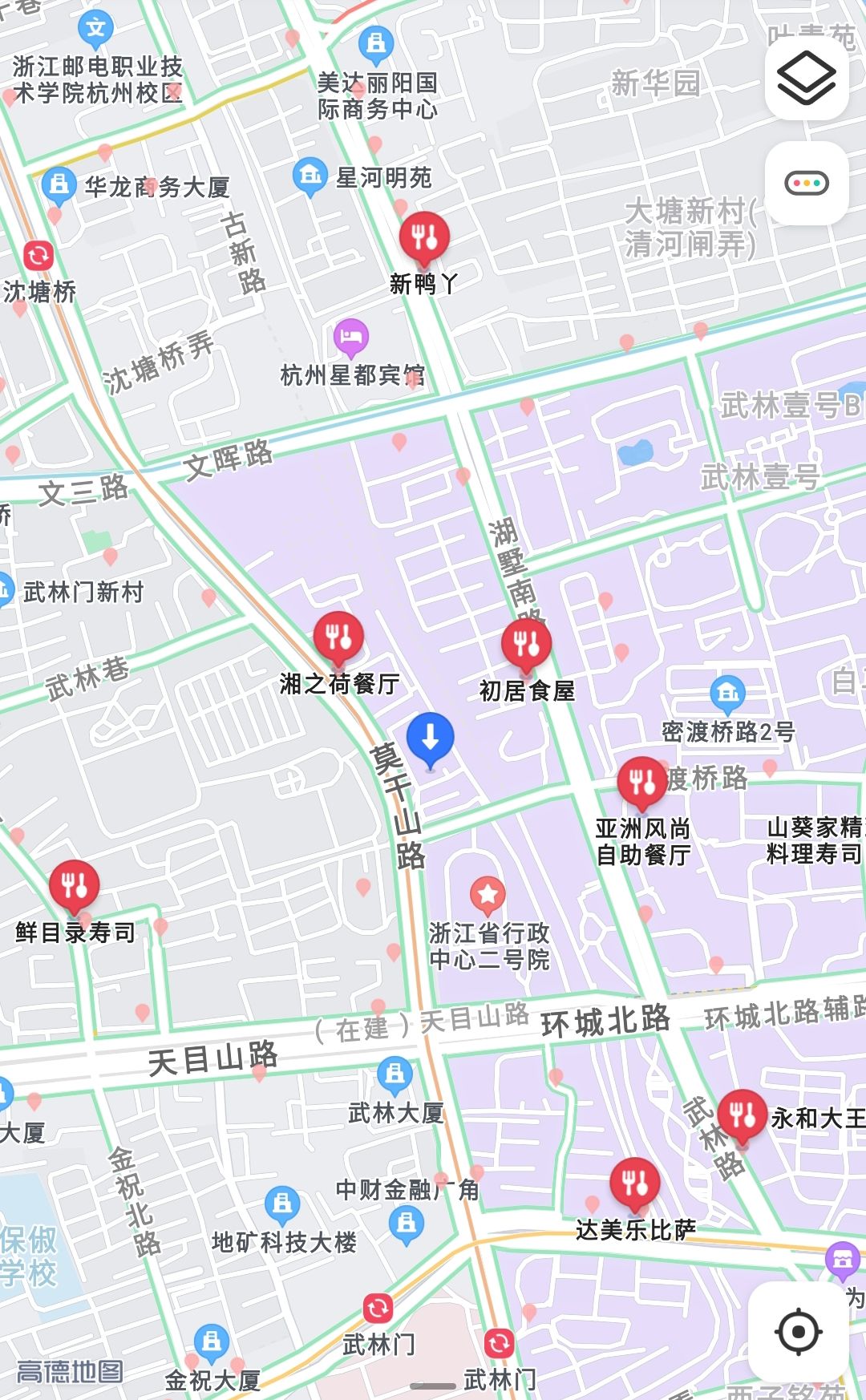Select the 鲜目录寿司 restaurant marker
This screenshot has width=866, height=1400.
[74, 887]
